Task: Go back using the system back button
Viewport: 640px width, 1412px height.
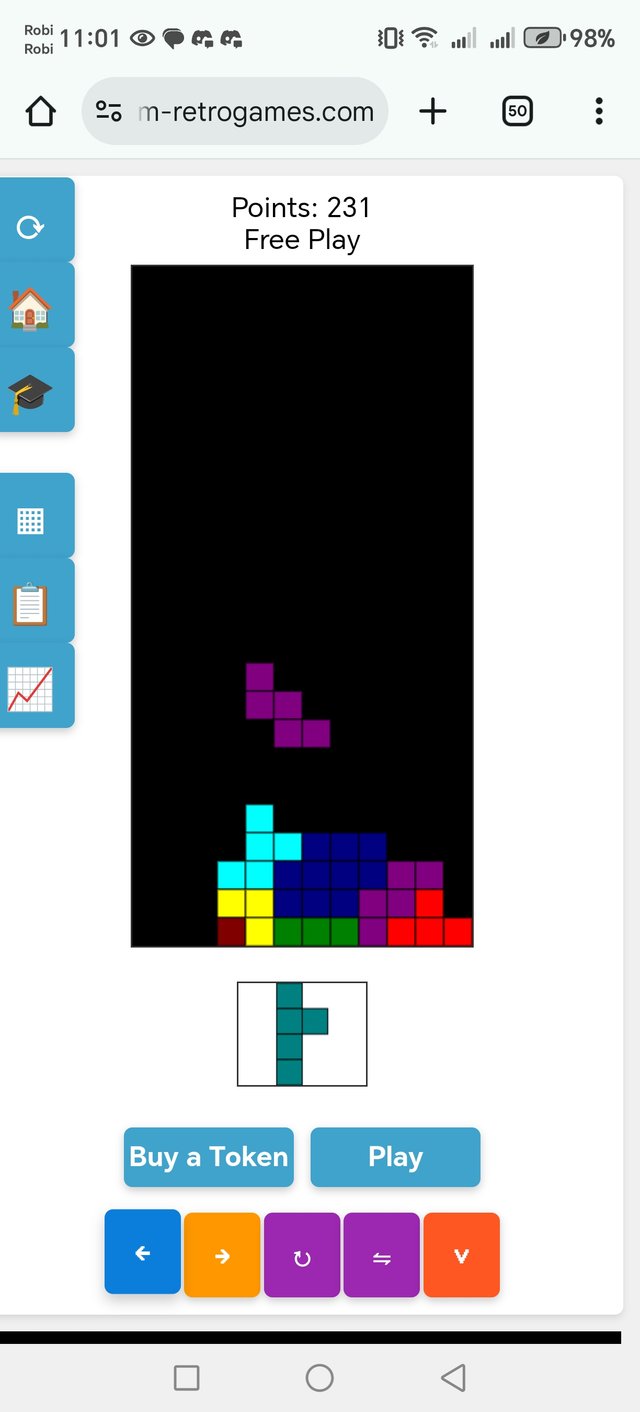Action: click(453, 1378)
